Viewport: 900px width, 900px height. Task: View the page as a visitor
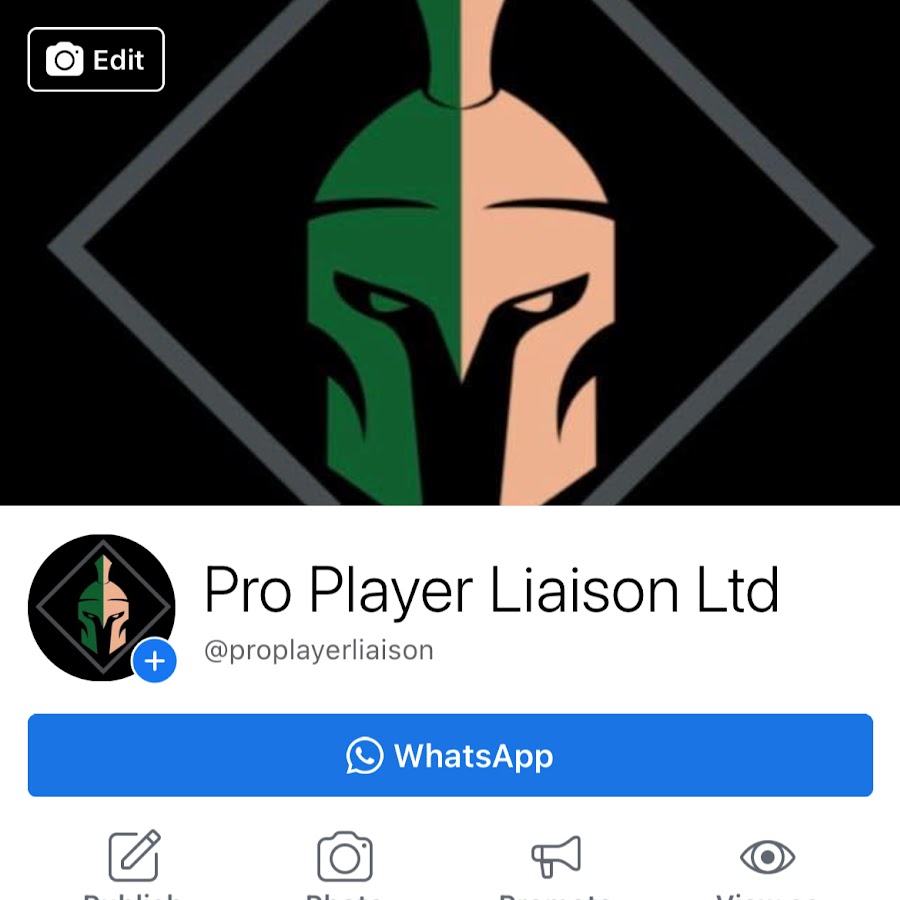[767, 858]
